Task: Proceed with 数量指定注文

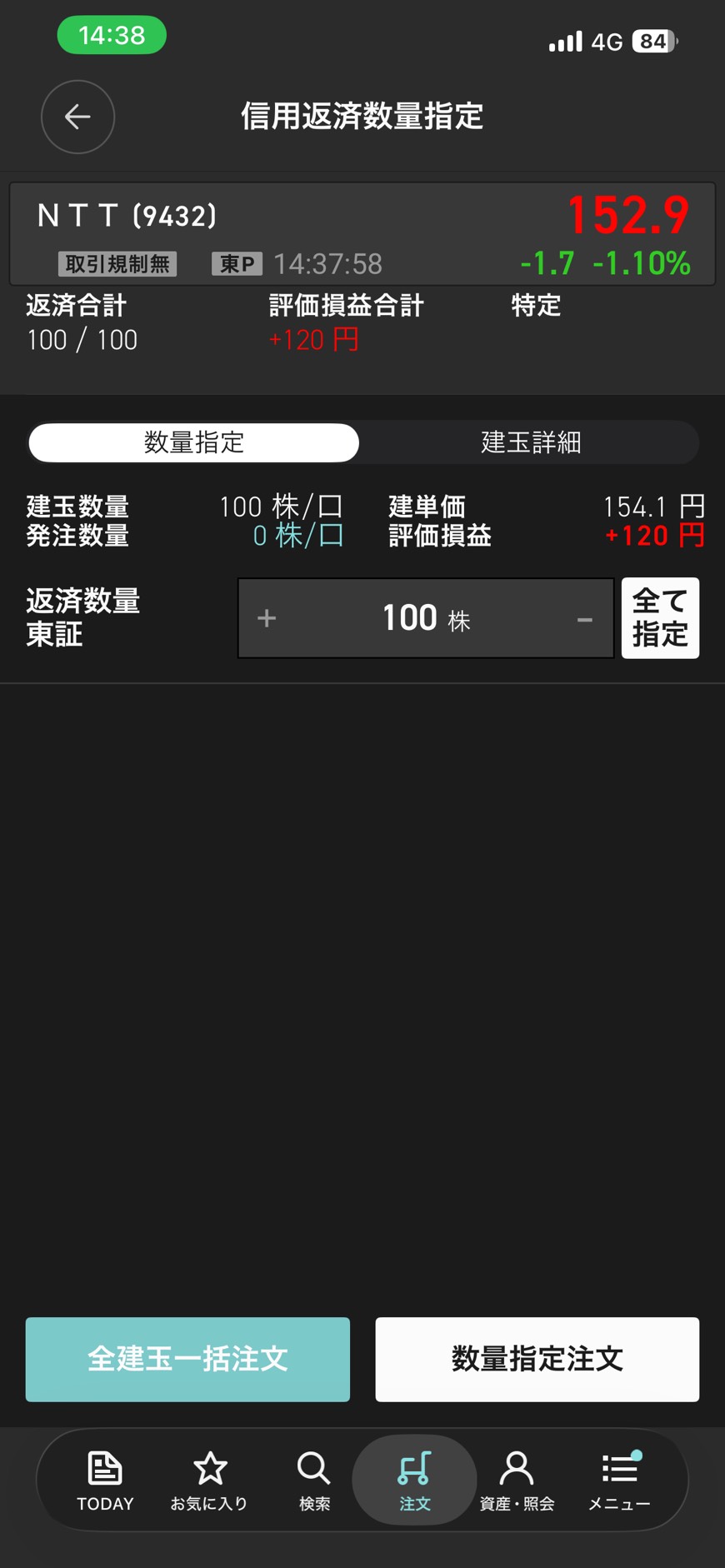Action: pyautogui.click(x=537, y=1359)
